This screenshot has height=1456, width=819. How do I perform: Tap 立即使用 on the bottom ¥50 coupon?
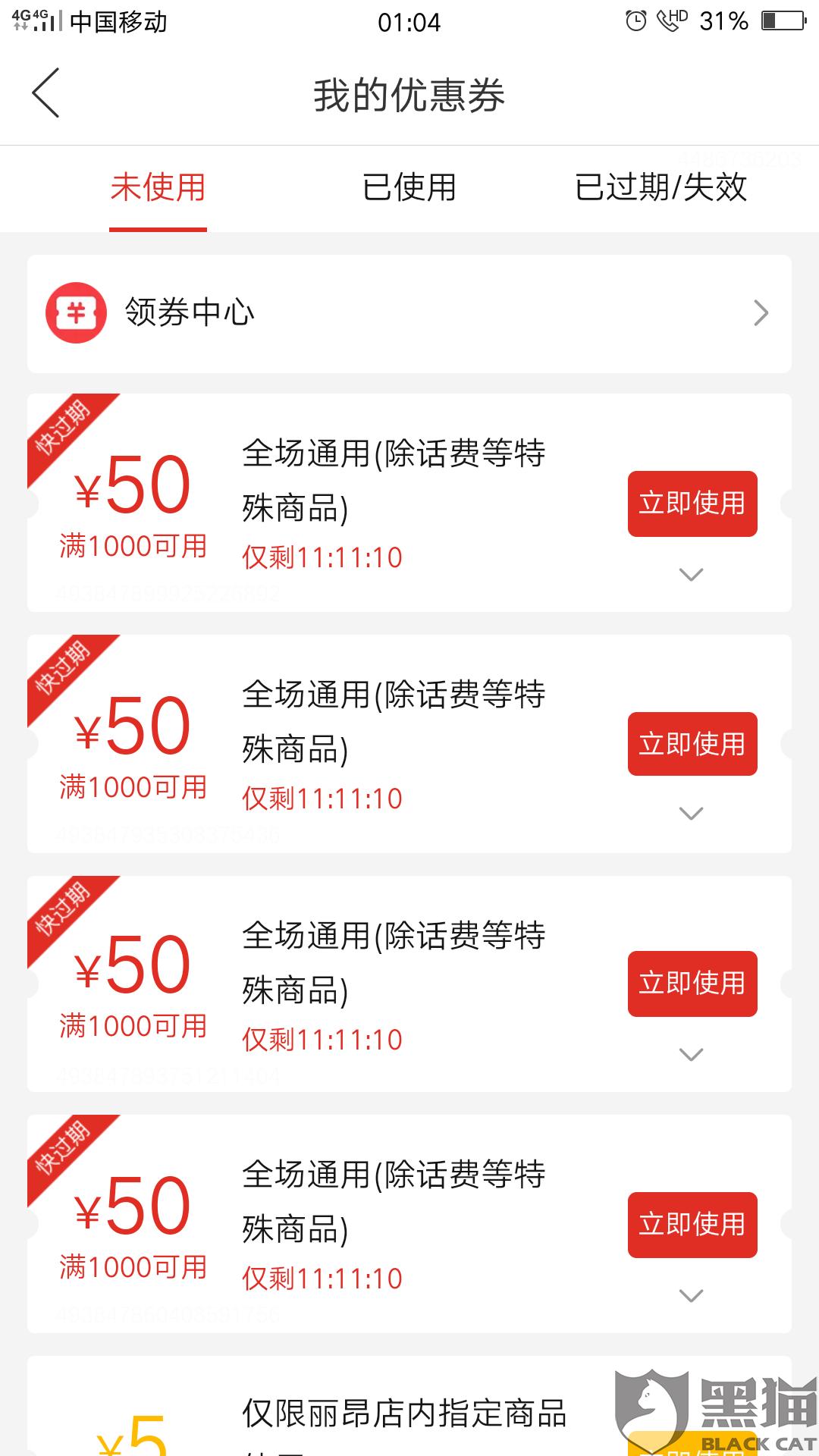[691, 1223]
